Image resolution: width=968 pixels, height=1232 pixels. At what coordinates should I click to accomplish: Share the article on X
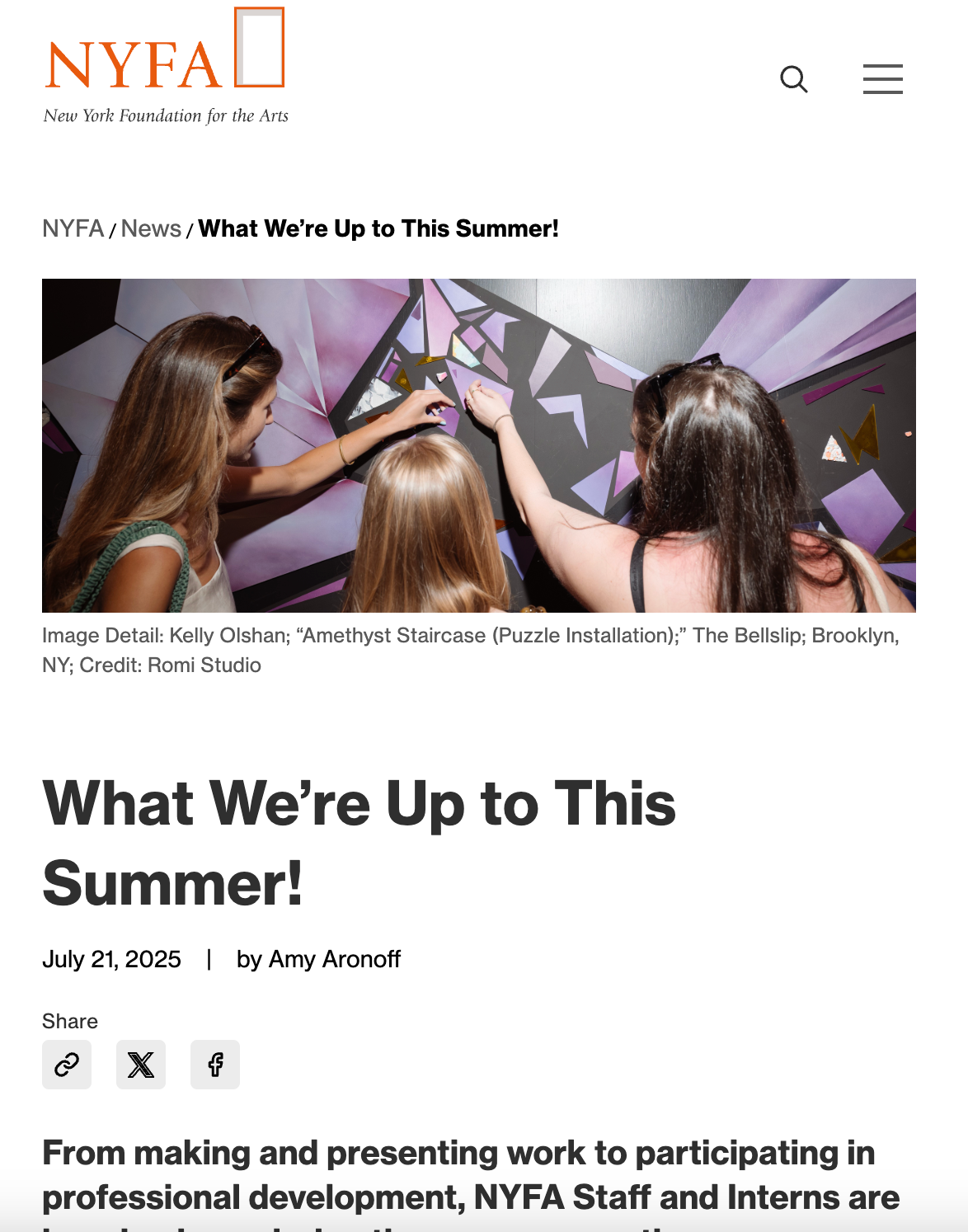141,1065
